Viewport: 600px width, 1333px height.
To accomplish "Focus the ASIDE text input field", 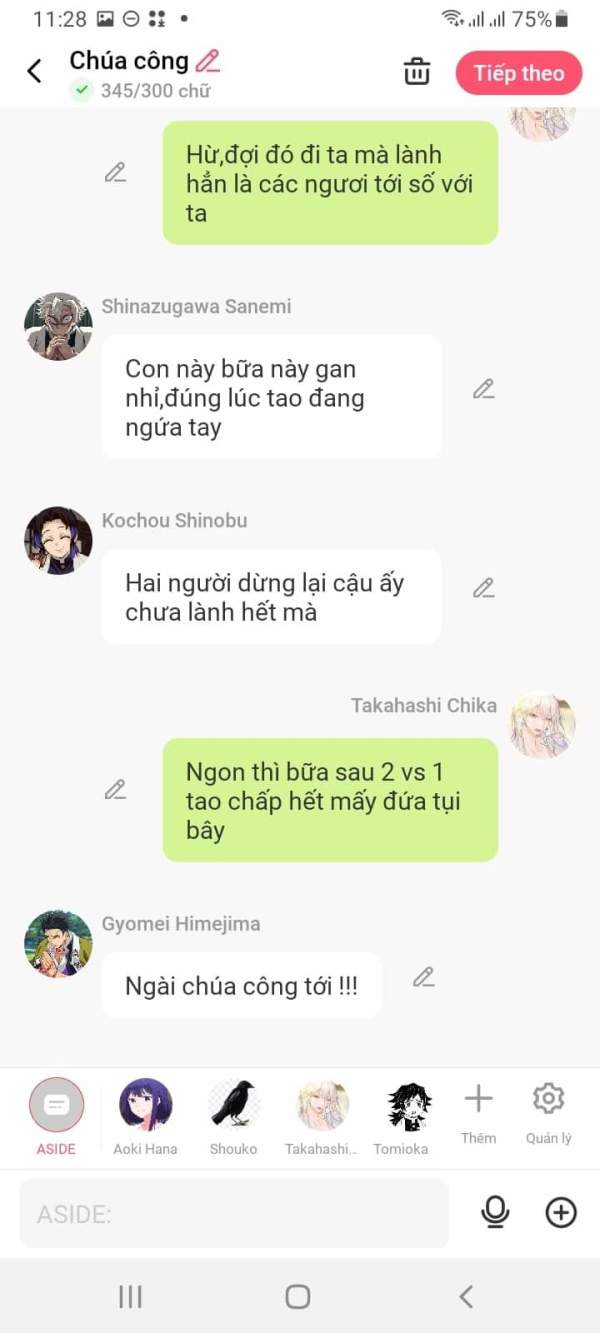I will tap(234, 1214).
